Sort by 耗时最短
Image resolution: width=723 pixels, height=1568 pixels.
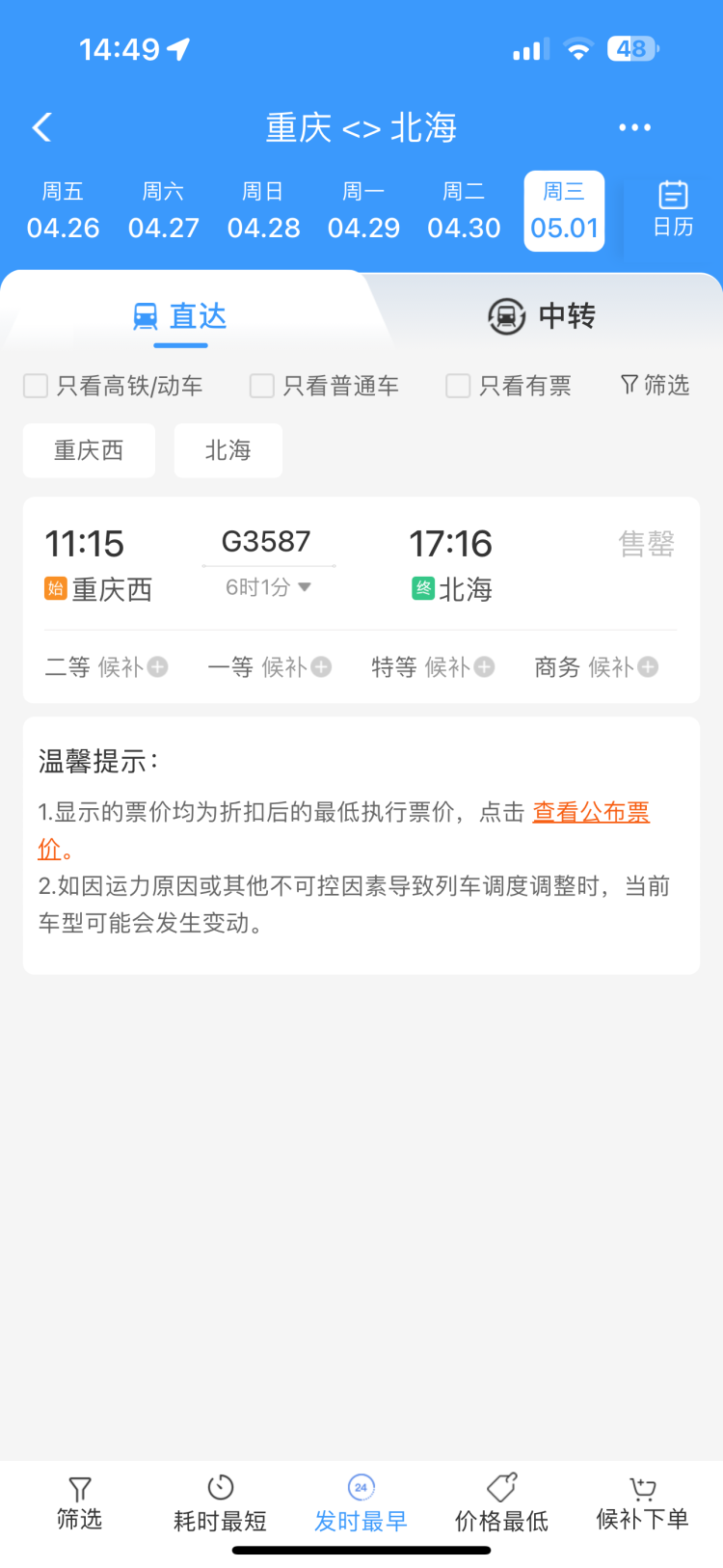click(220, 1502)
